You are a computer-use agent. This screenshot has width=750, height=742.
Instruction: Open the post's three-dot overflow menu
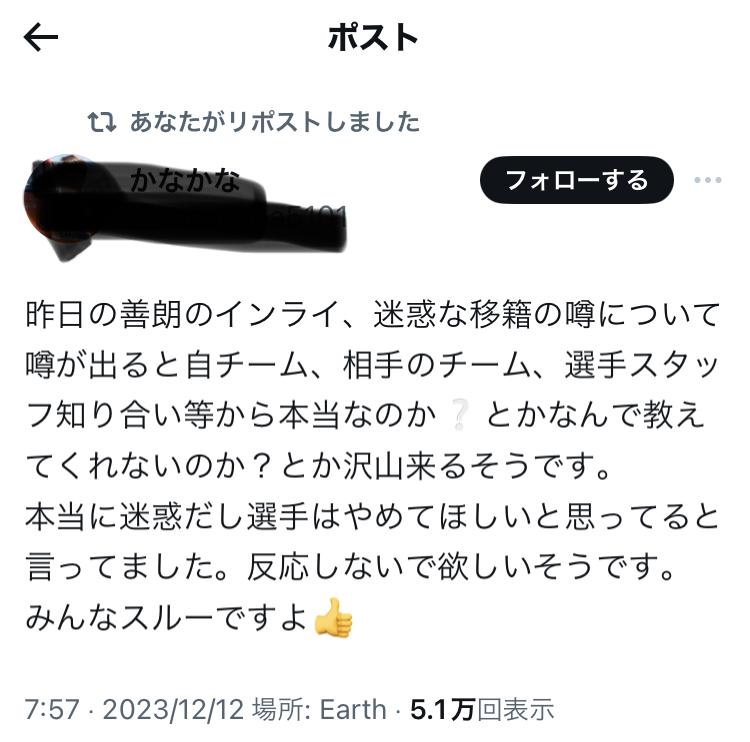click(707, 181)
